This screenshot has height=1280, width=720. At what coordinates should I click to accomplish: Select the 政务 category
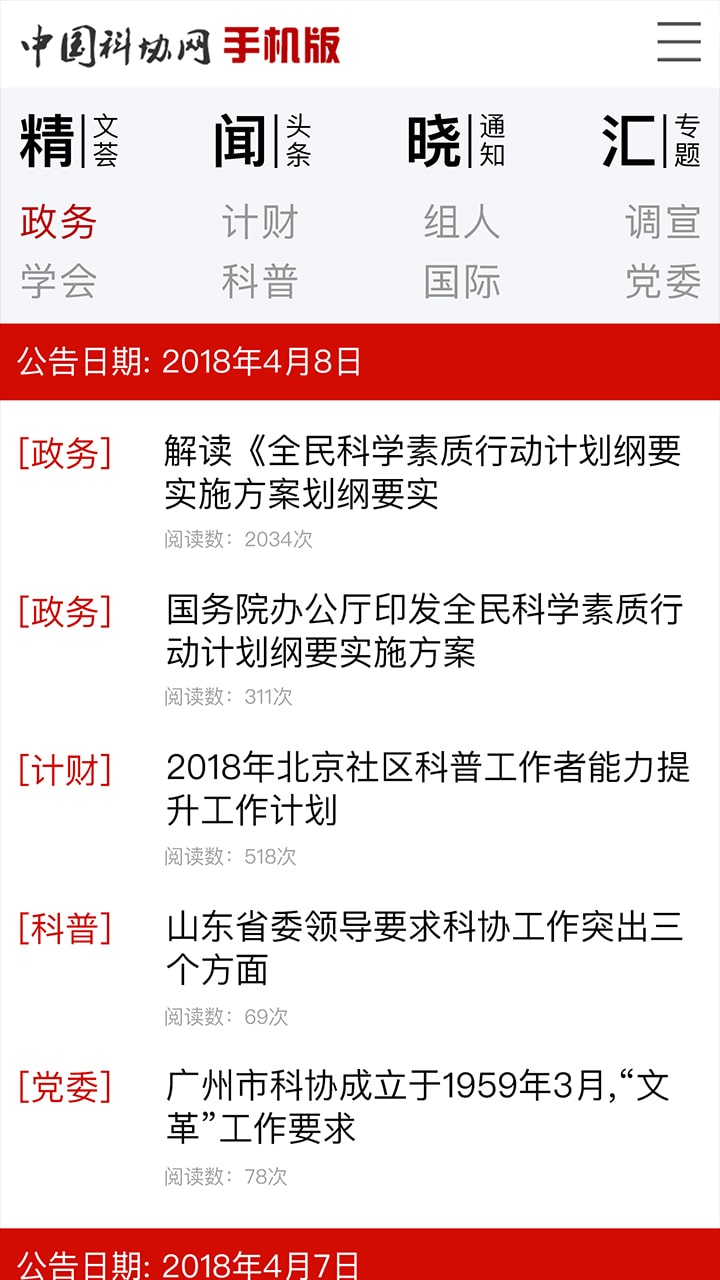coord(59,222)
